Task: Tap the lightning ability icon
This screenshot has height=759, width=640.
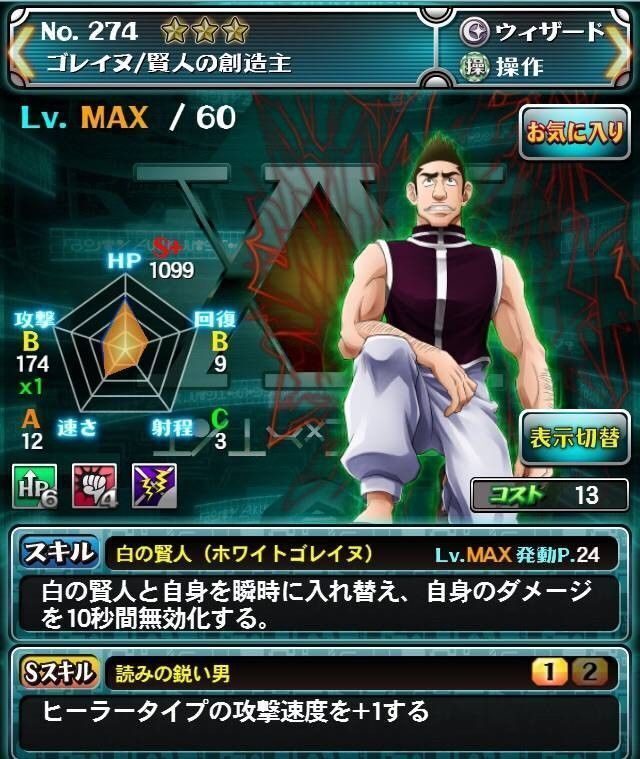Action: [154, 486]
